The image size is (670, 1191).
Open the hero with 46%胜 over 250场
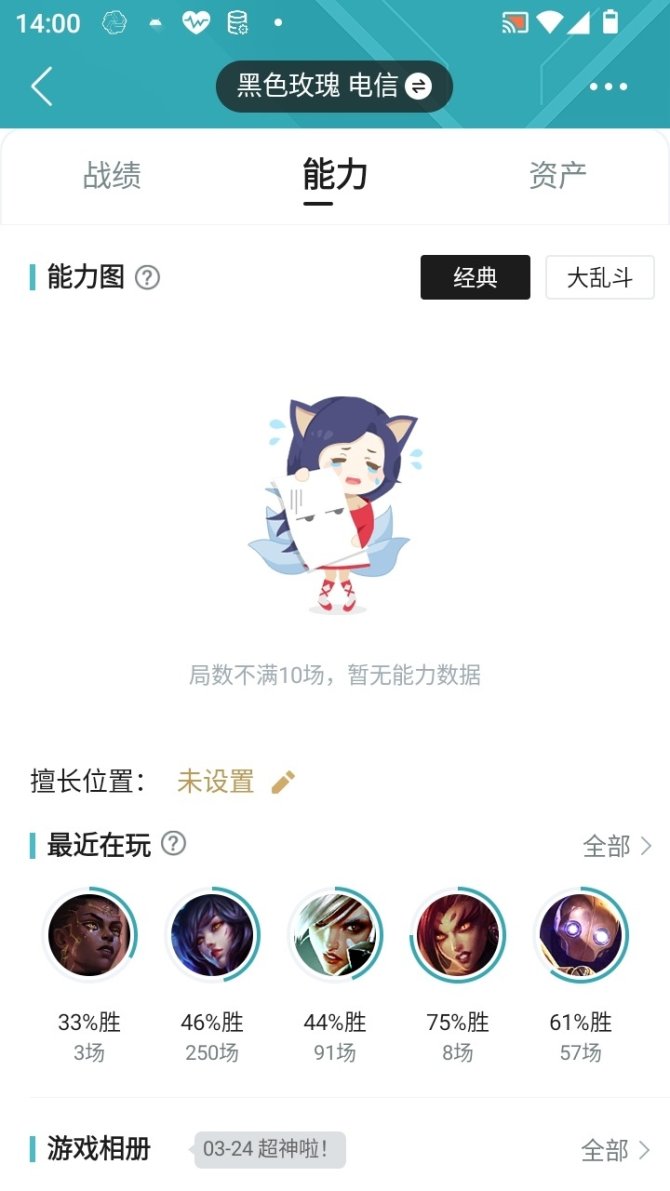point(212,936)
